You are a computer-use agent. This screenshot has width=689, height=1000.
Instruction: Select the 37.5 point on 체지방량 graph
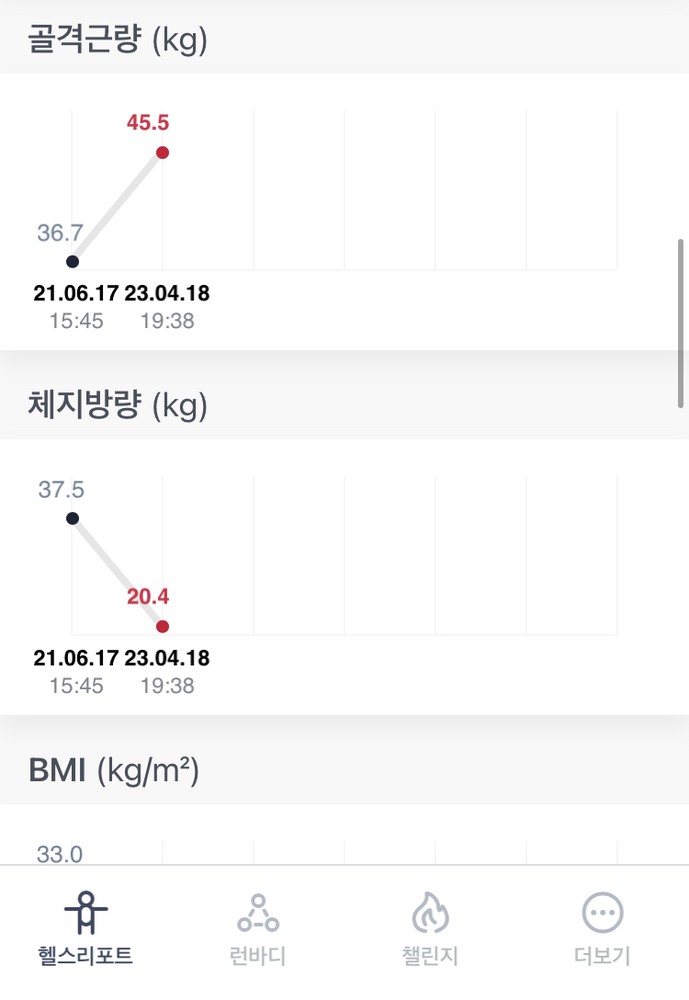(x=72, y=518)
